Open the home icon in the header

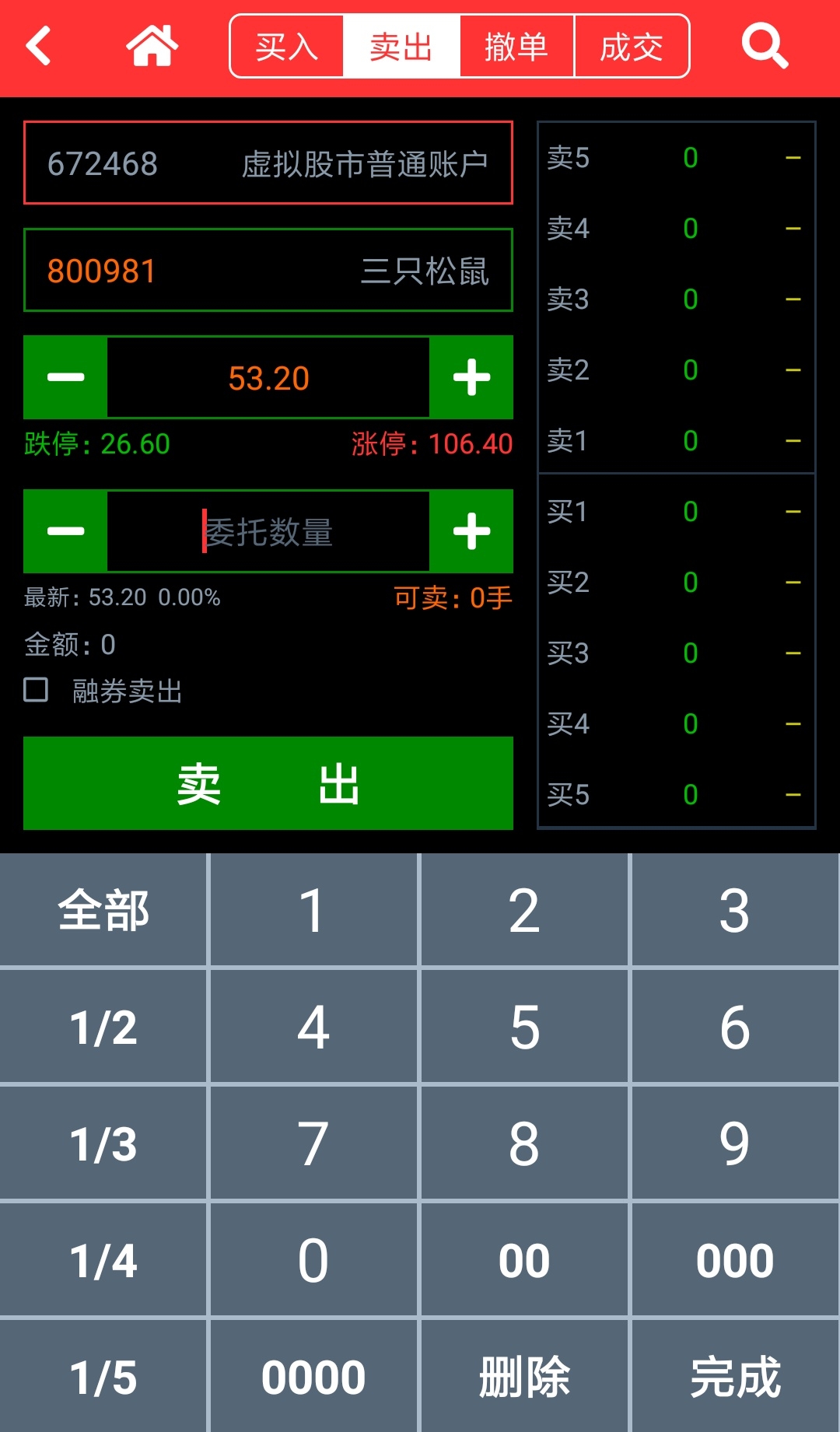click(x=152, y=46)
